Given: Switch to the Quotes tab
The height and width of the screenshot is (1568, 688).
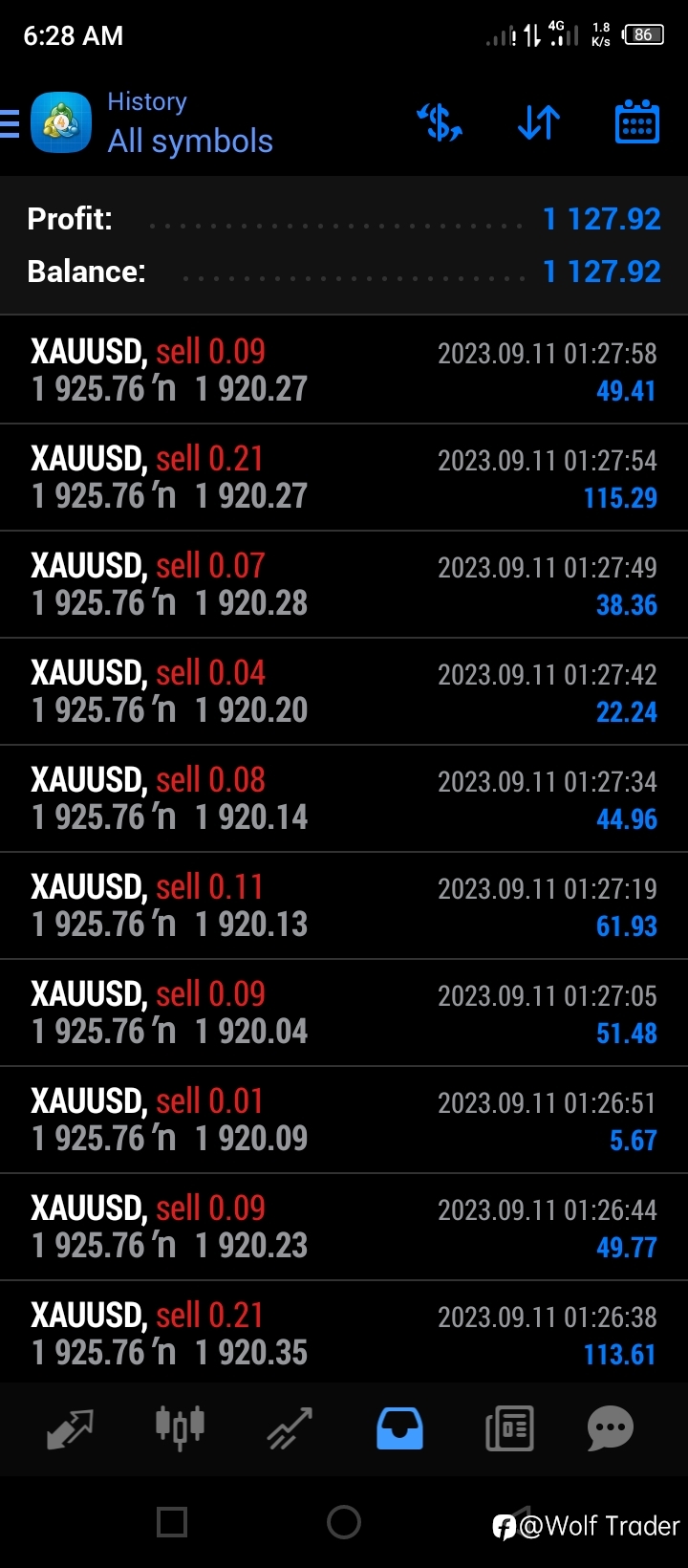Looking at the screenshot, I should pos(70,1429).
